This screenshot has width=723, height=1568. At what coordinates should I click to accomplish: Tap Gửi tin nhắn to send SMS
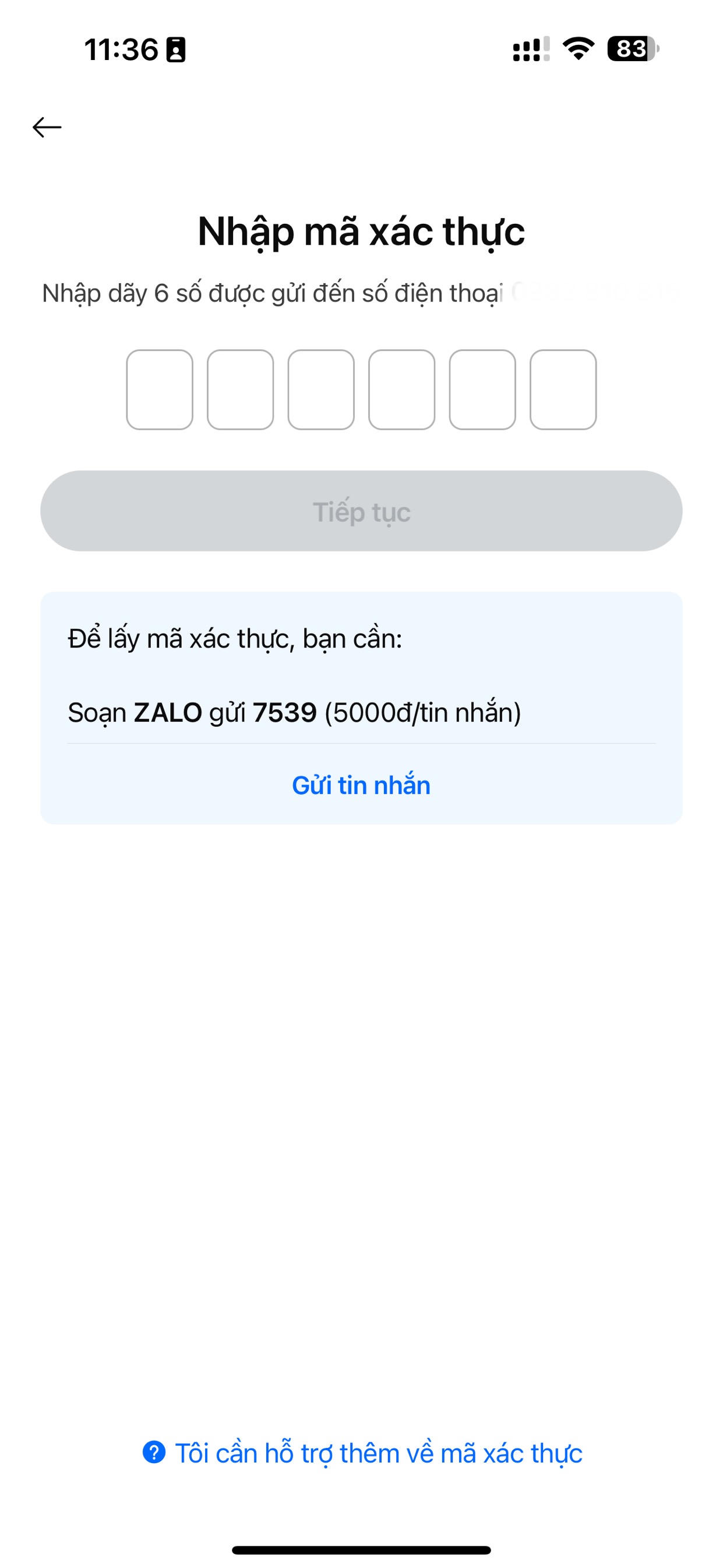[361, 785]
